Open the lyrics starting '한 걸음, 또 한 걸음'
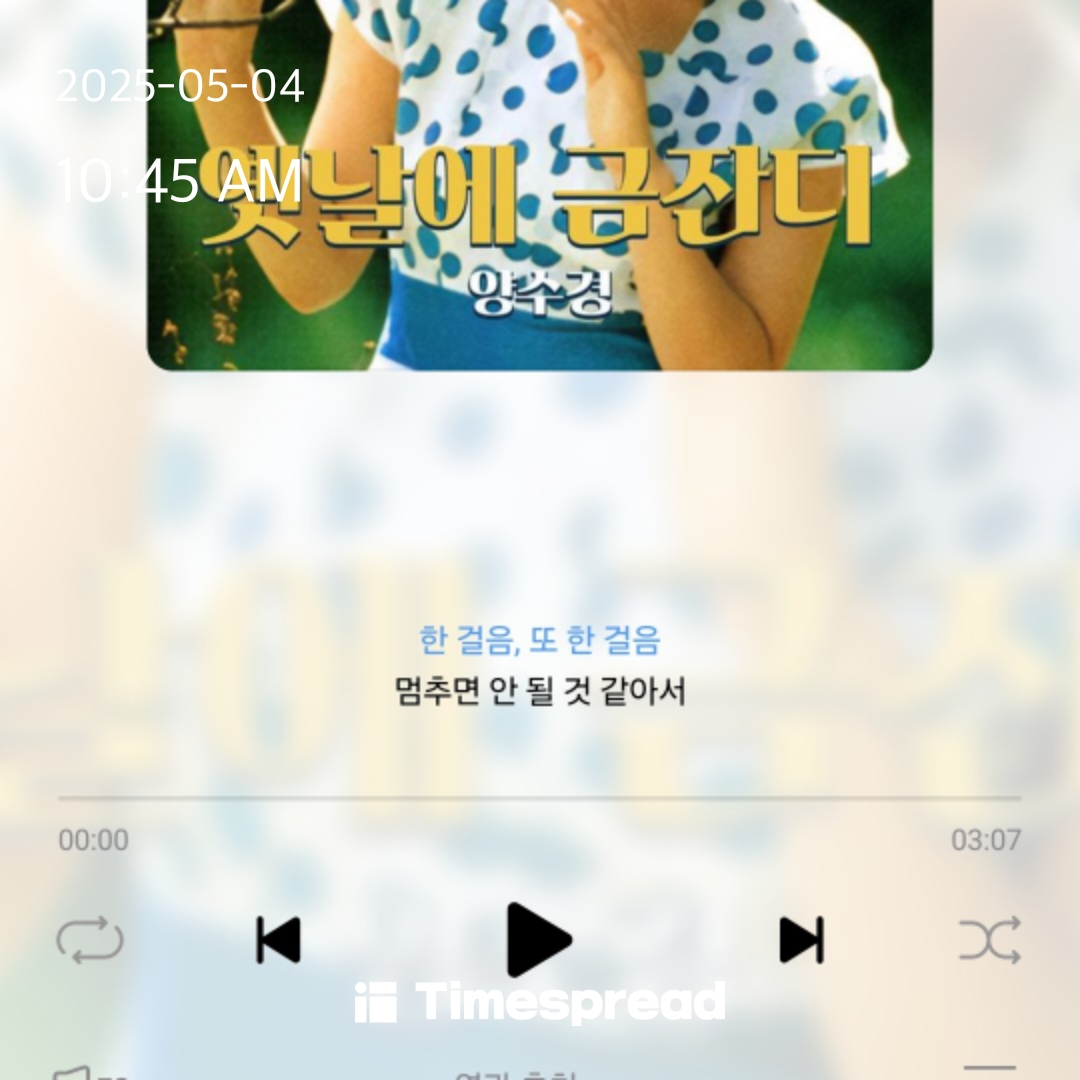 (x=540, y=640)
